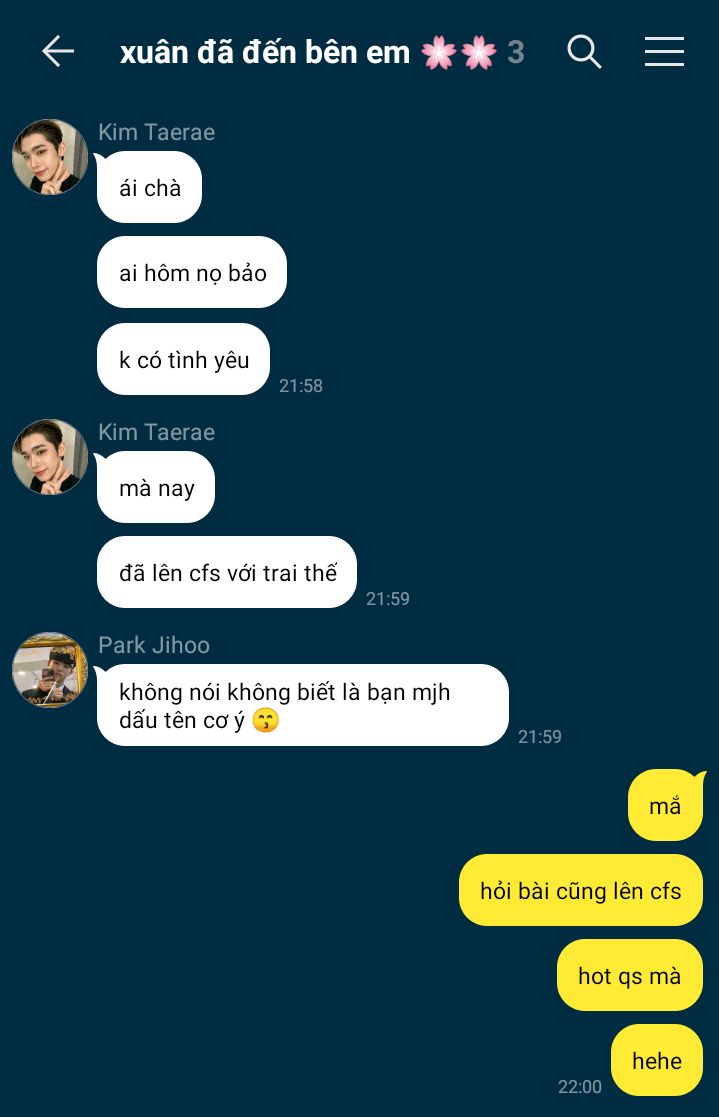Open Kim Taerae's avatar beside "ái chà"
The height and width of the screenshot is (1117, 719).
50,157
